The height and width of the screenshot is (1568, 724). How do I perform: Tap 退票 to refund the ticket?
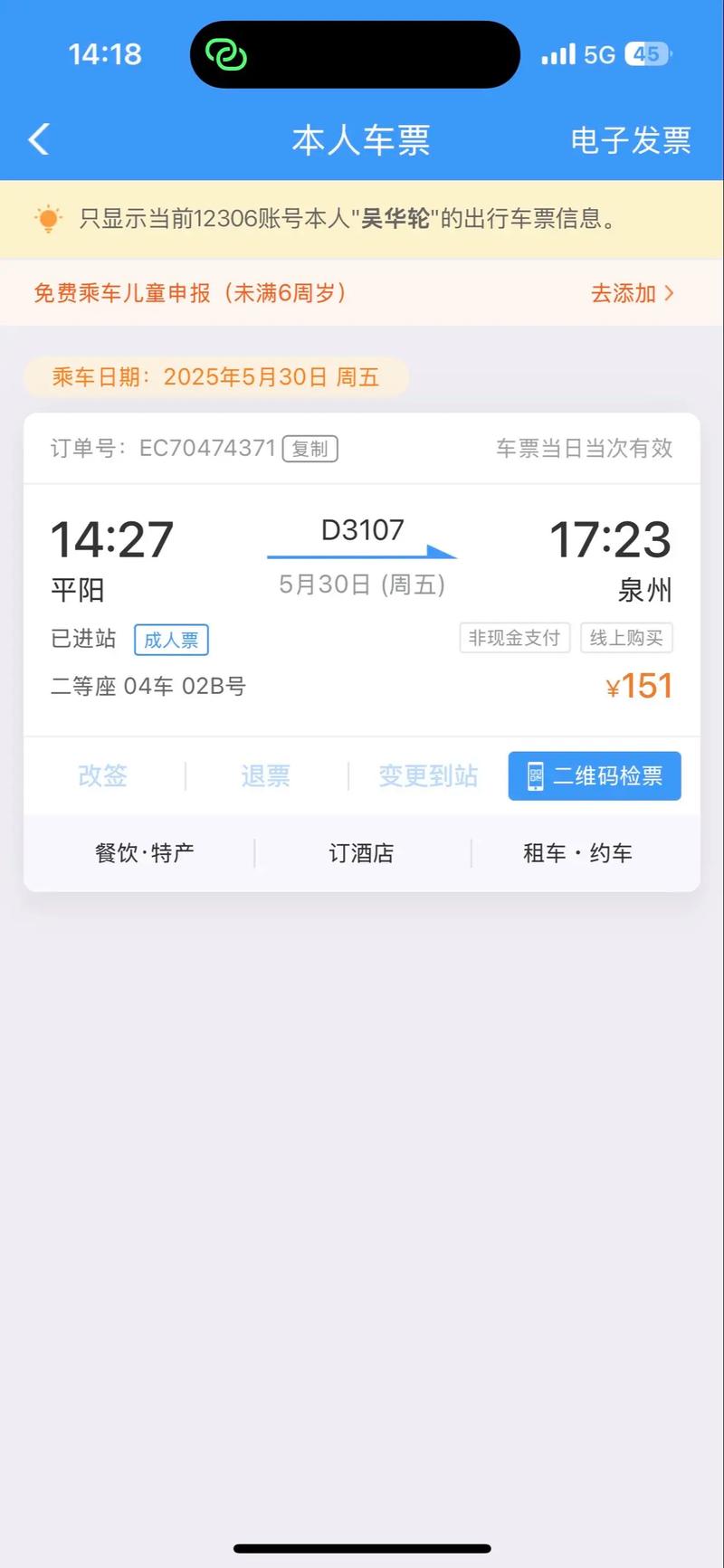pyautogui.click(x=265, y=775)
